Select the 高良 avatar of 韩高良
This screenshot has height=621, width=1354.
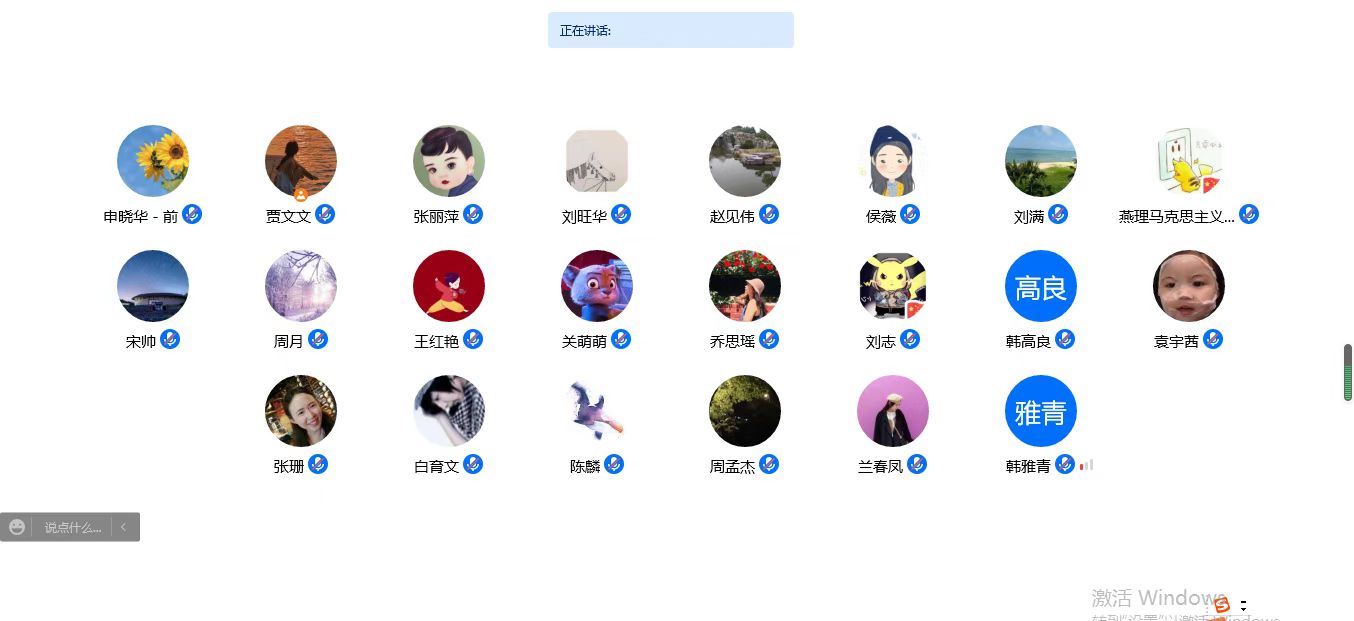pos(1041,286)
